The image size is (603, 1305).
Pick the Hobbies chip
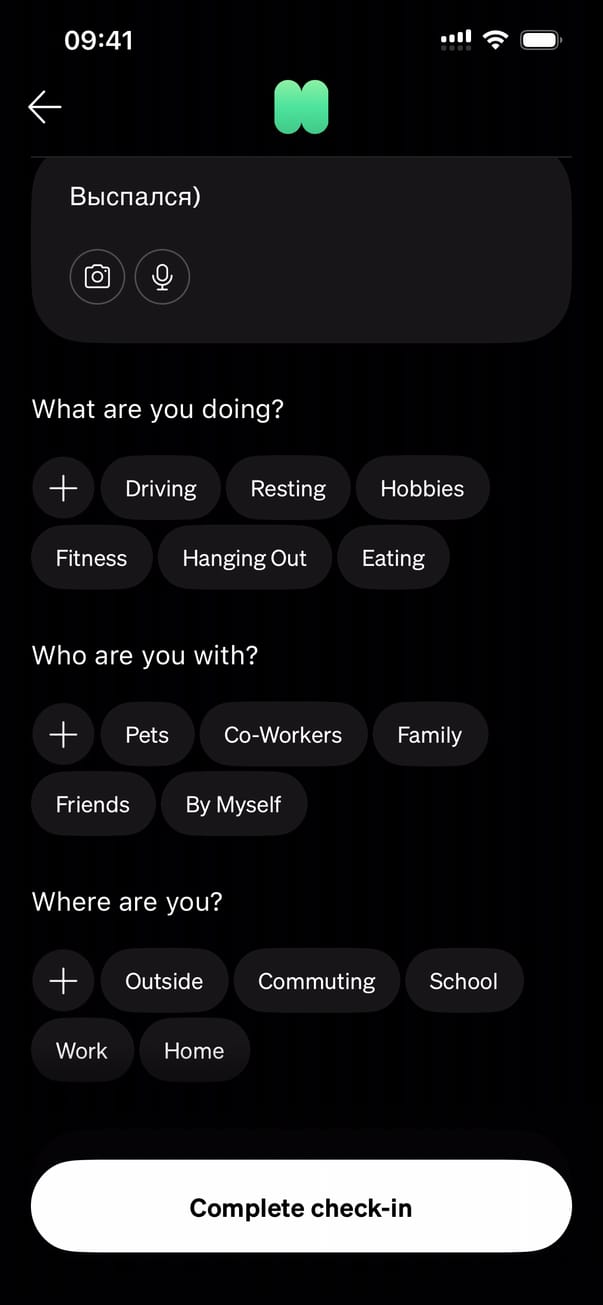[422, 488]
